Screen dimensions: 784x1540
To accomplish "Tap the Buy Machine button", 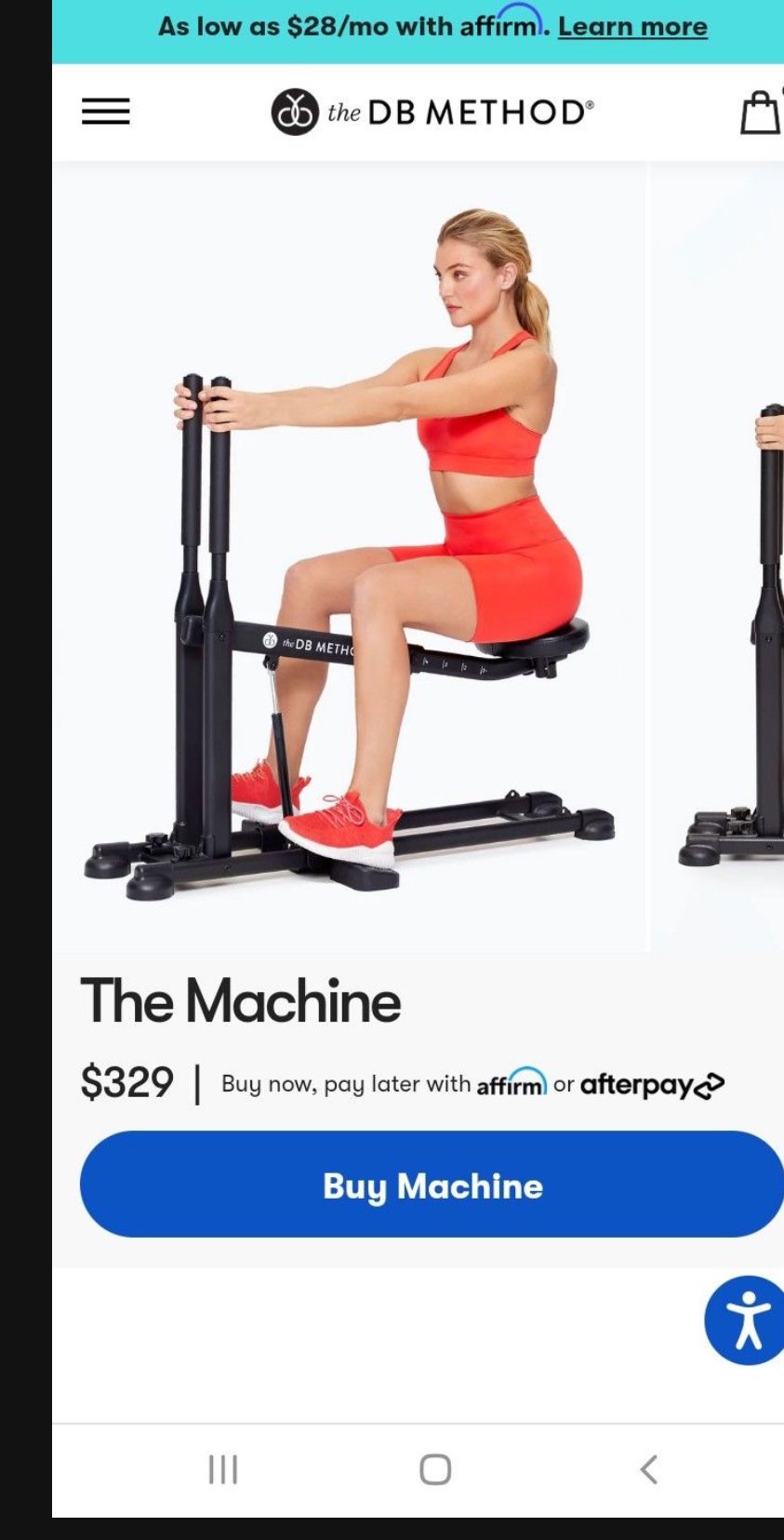I will [x=432, y=1185].
